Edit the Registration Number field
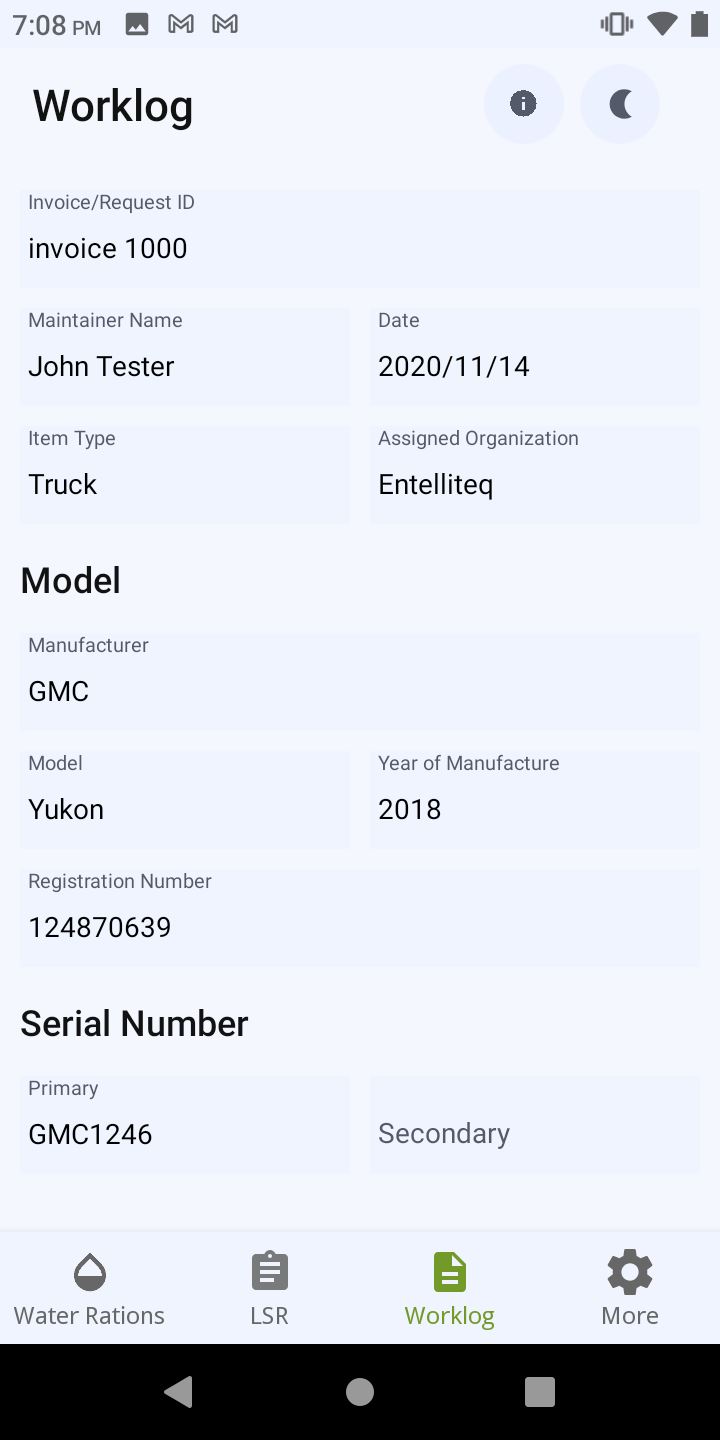 (360, 917)
